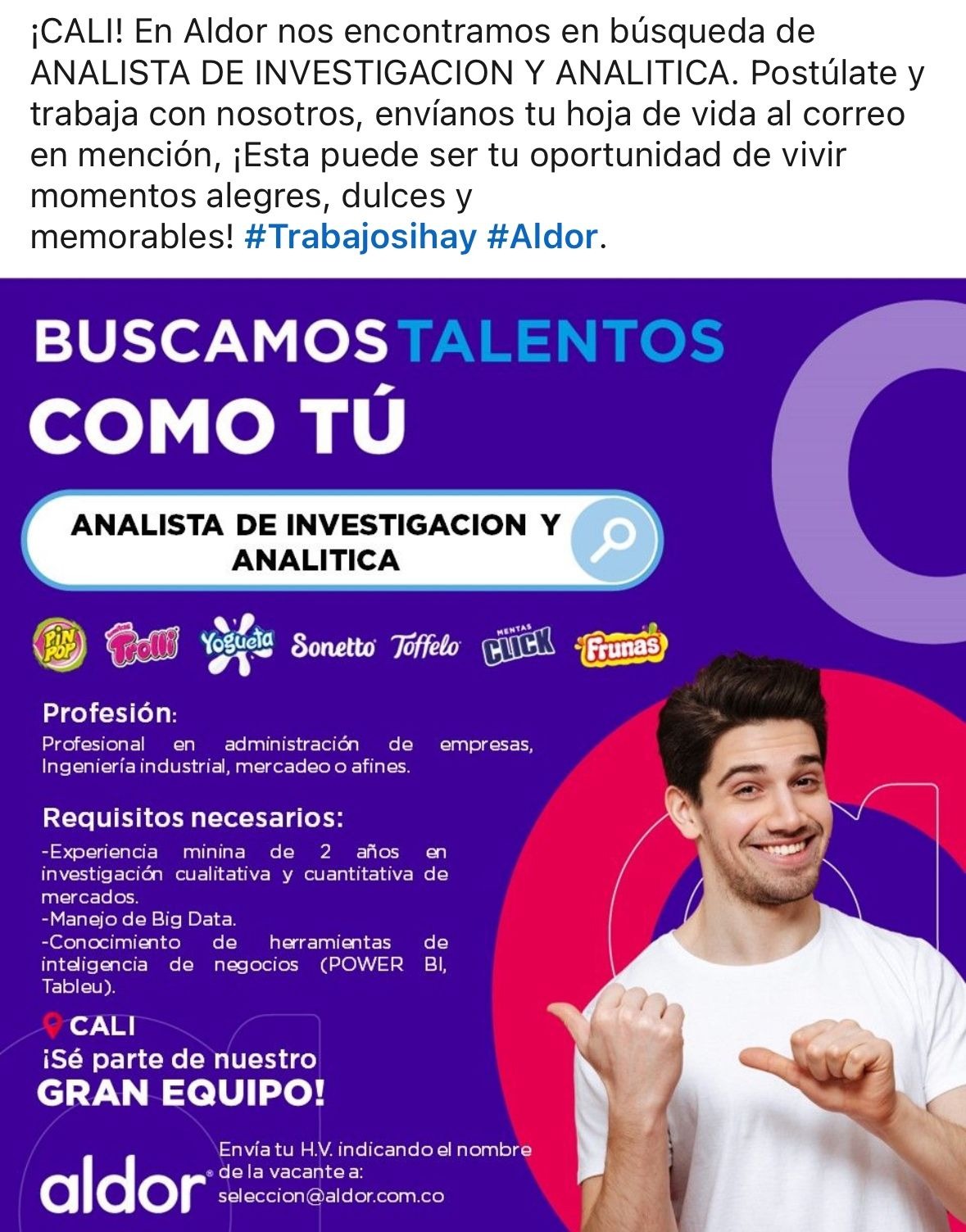Open the #Aldor hashtag link
The width and height of the screenshot is (966, 1232).
(x=542, y=238)
